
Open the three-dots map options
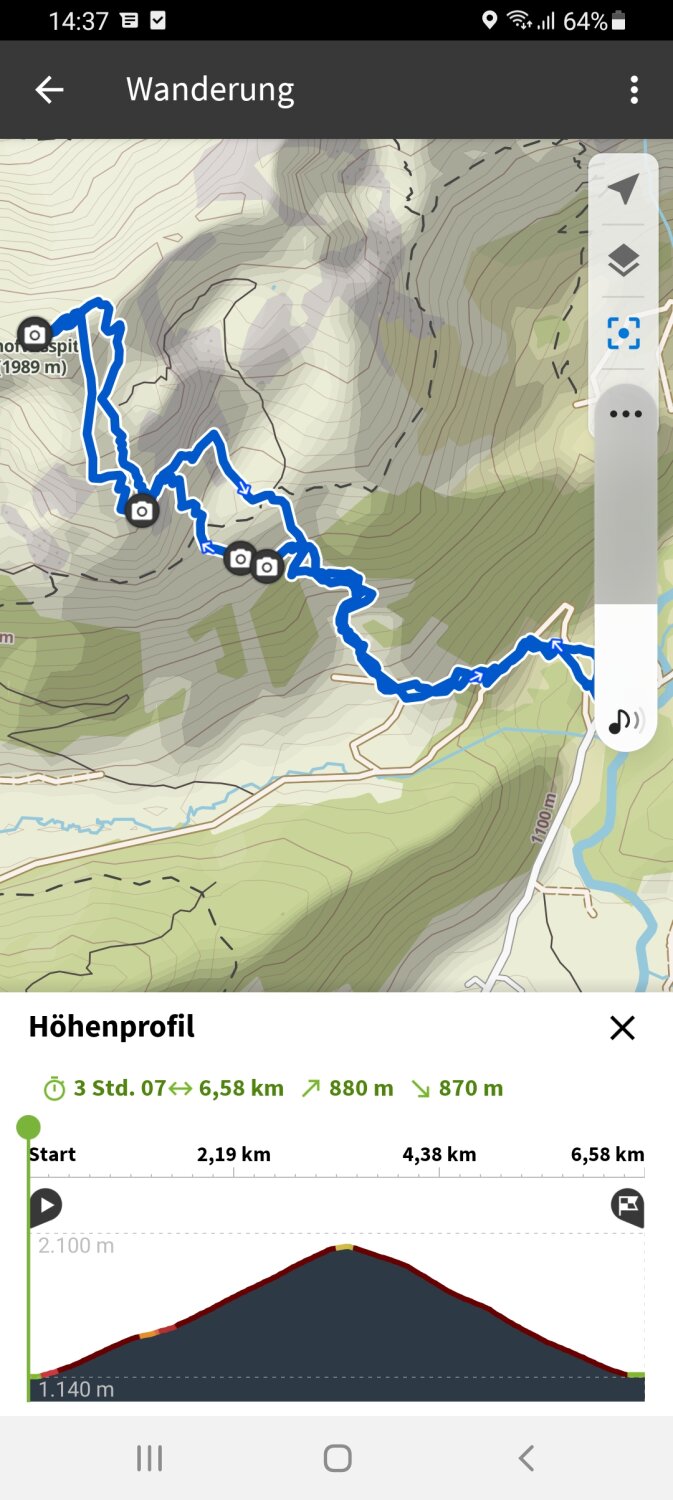pos(626,413)
